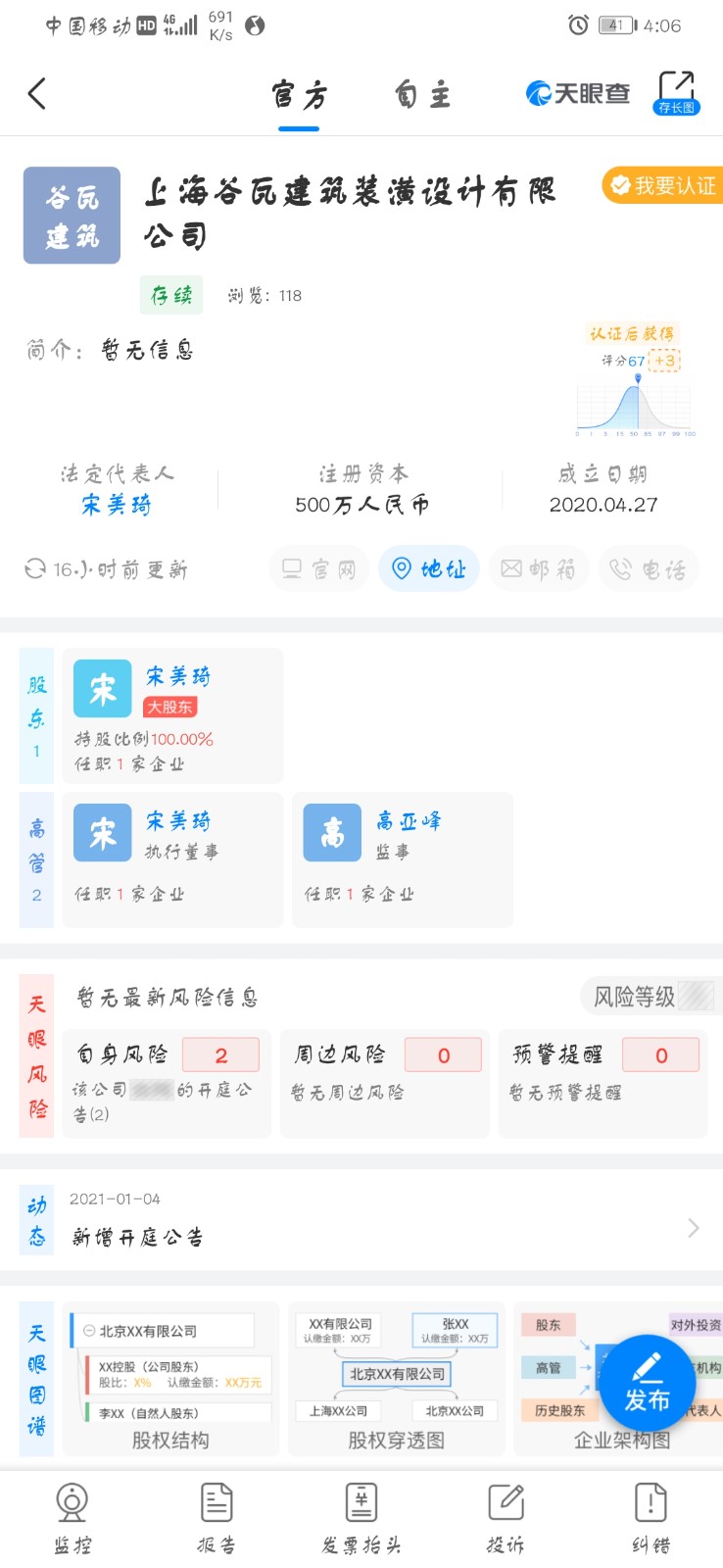Go back using the top-left arrow
Screen dimensions: 723x1568
click(x=37, y=94)
